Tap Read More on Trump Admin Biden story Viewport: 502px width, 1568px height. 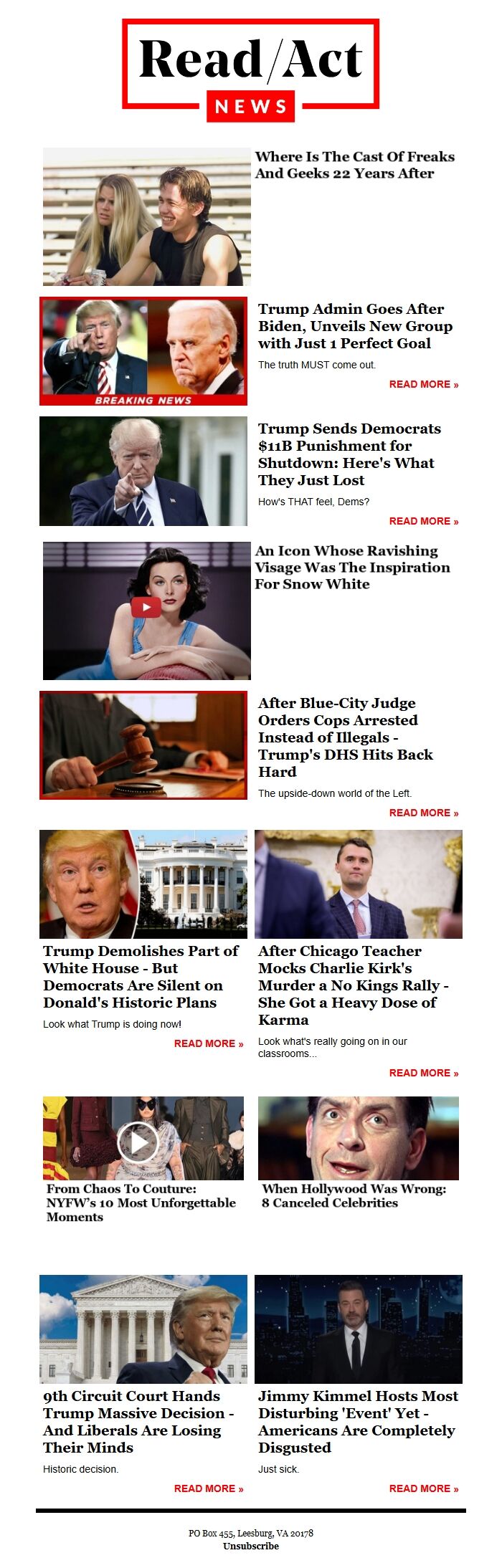423,384
